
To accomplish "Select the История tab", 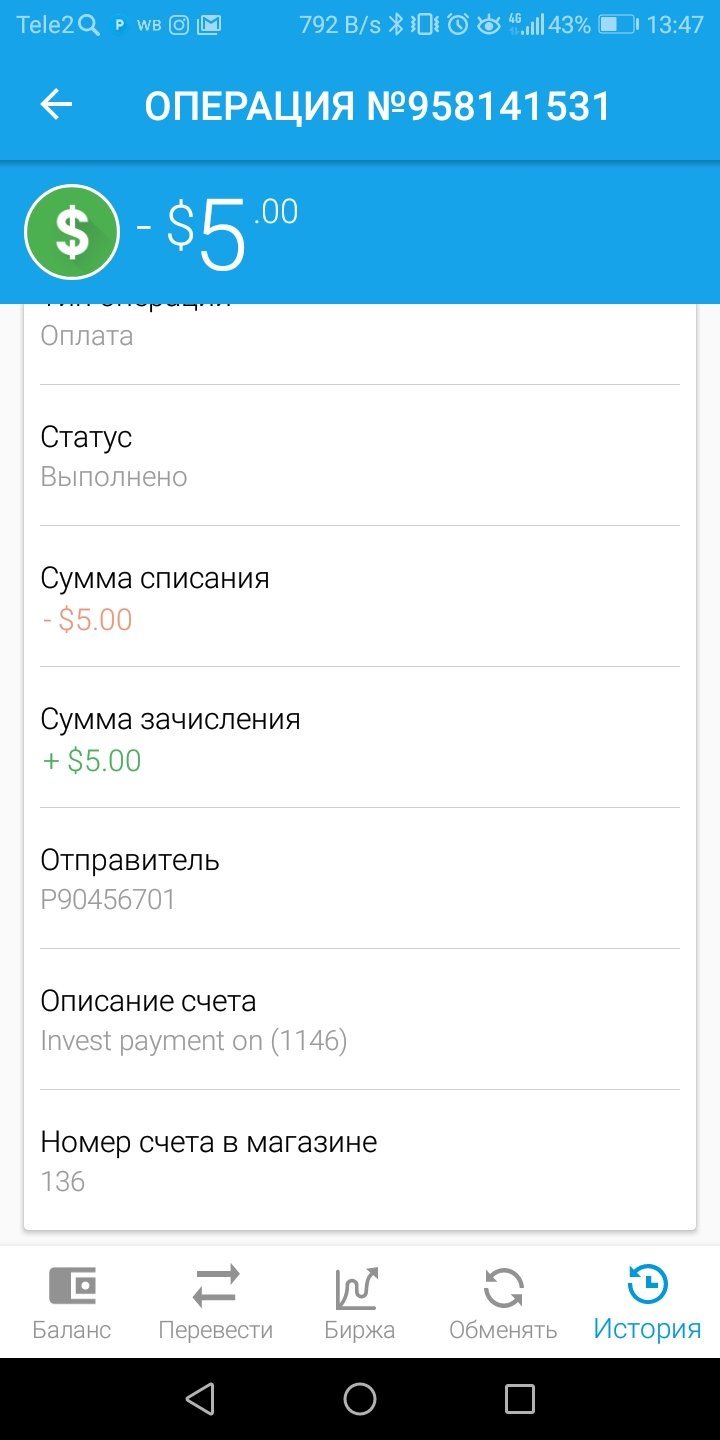I will point(647,1302).
